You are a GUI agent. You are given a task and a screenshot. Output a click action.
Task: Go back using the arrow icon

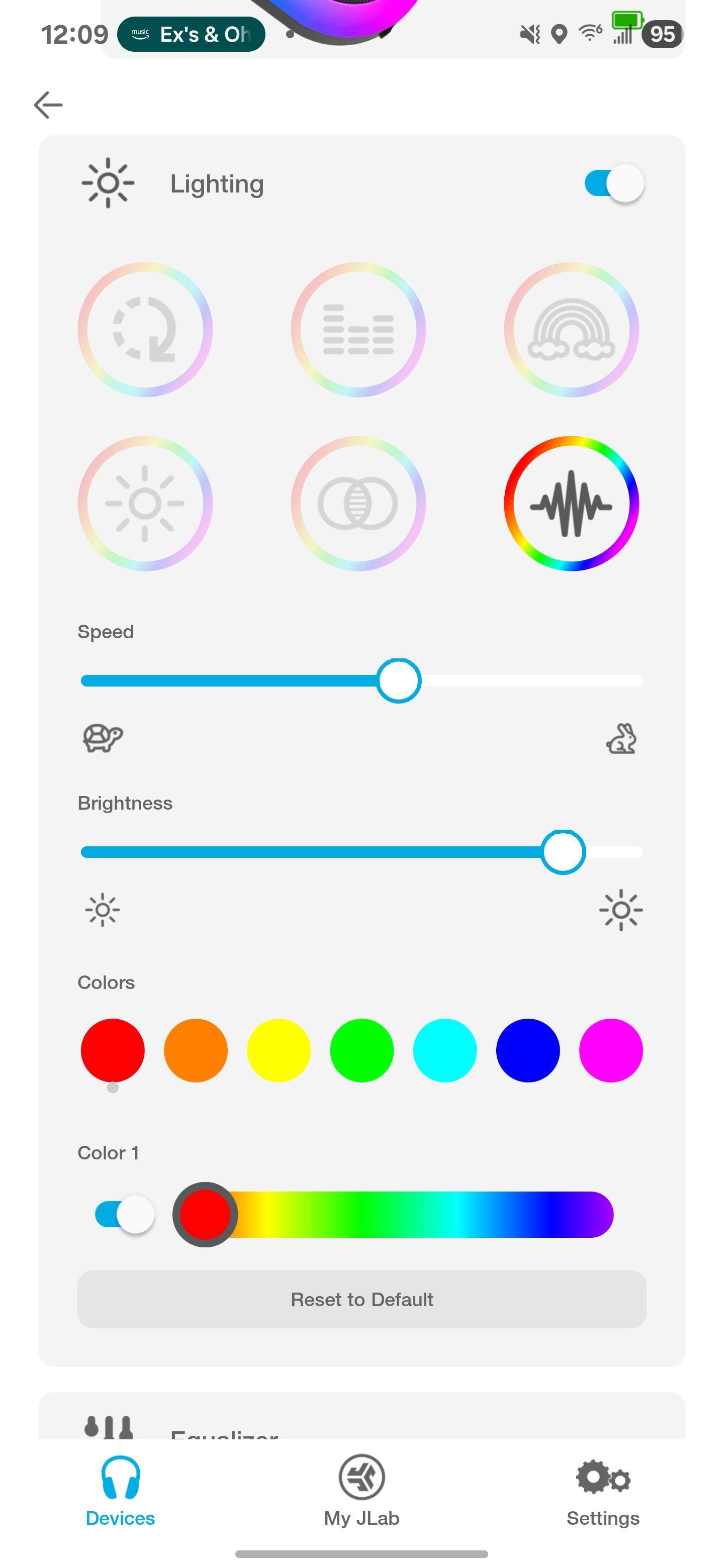48,105
